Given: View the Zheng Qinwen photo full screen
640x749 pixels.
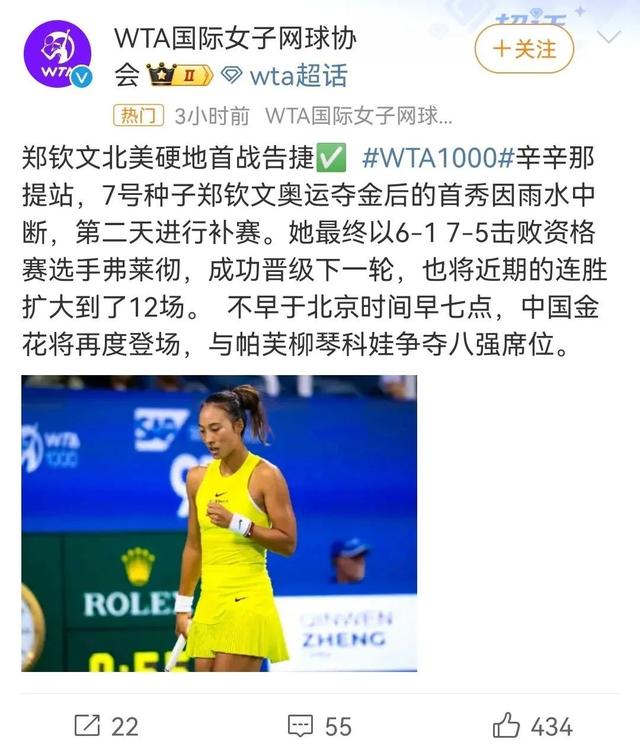Looking at the screenshot, I should tap(219, 522).
